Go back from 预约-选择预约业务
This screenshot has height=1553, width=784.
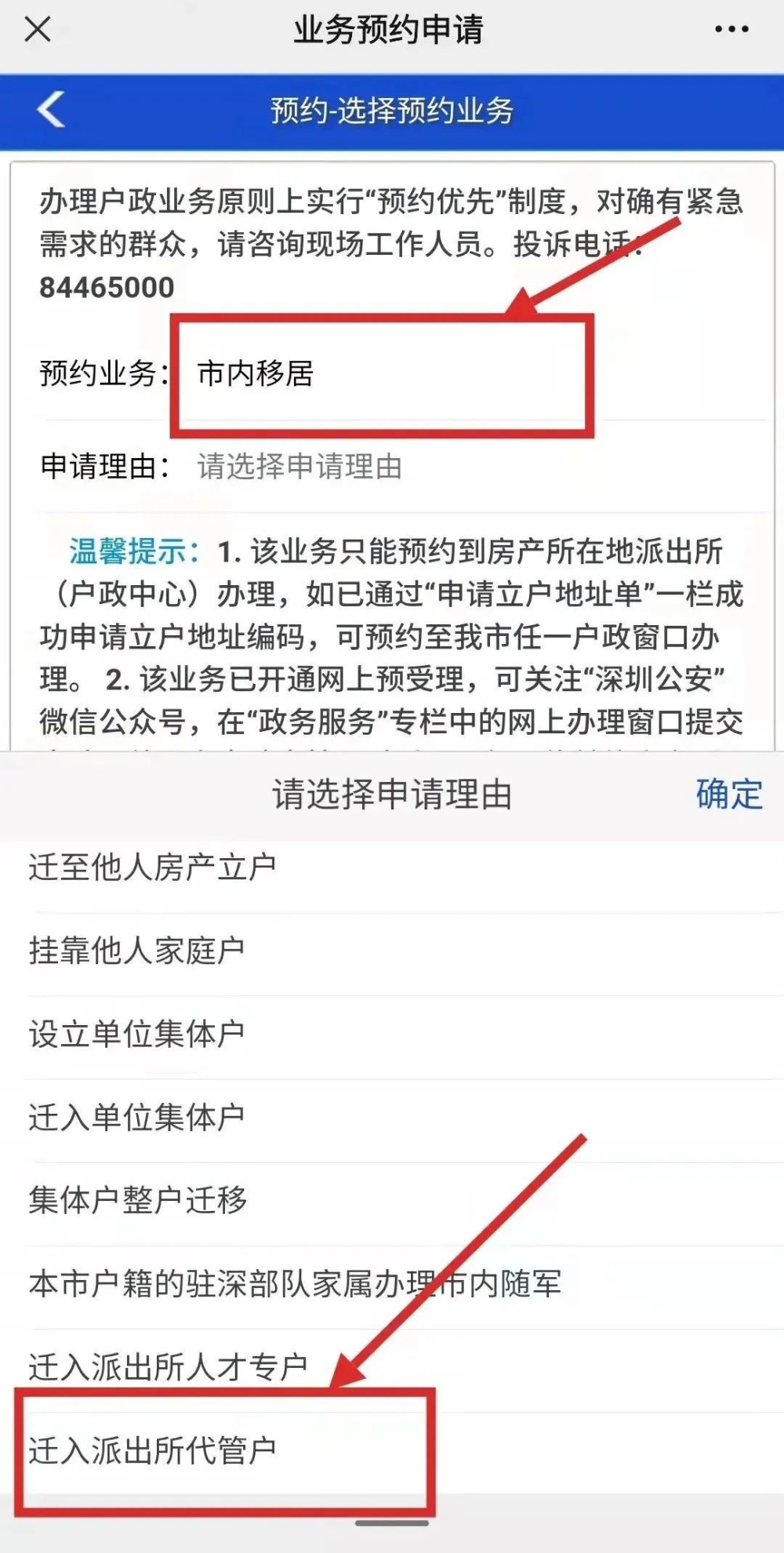pos(51,110)
